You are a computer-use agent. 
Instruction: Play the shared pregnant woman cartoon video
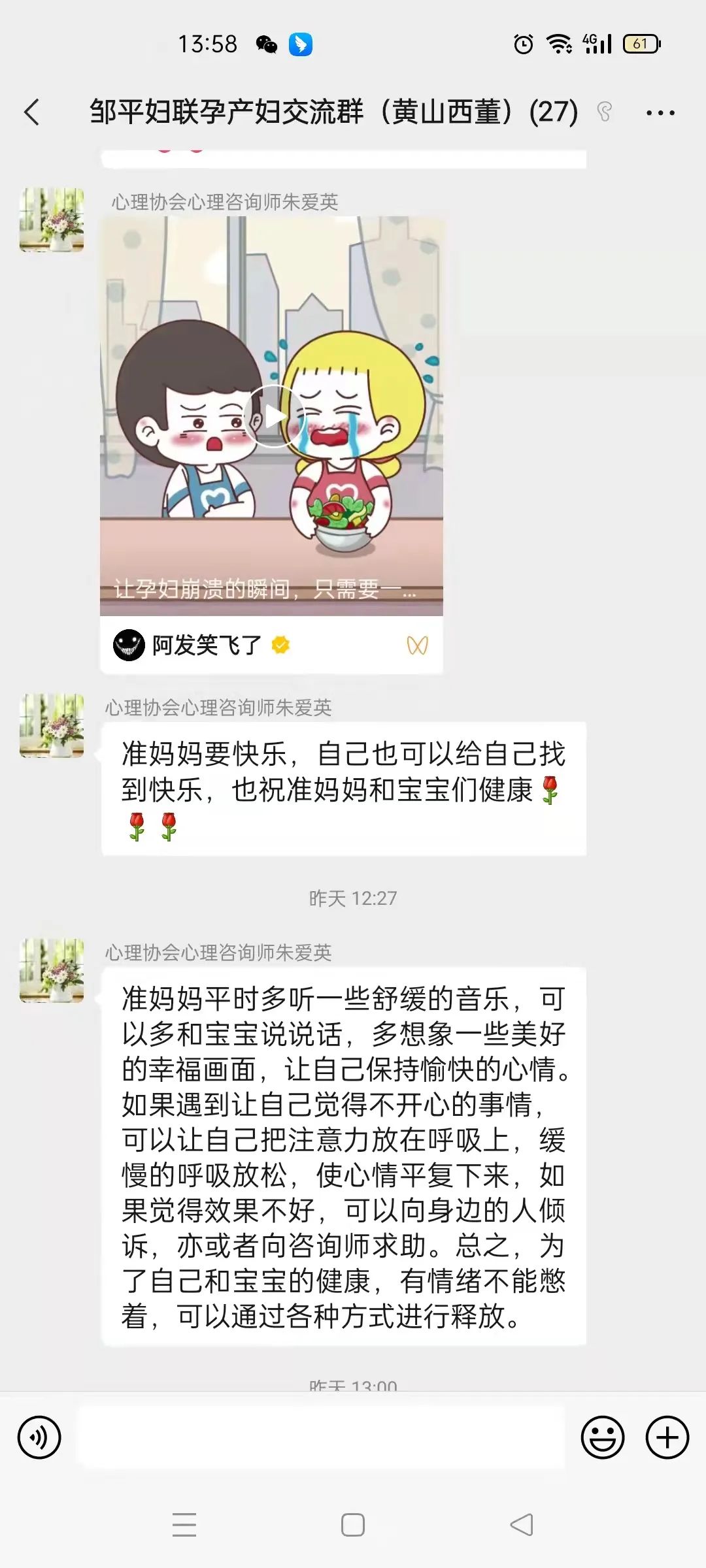click(273, 416)
